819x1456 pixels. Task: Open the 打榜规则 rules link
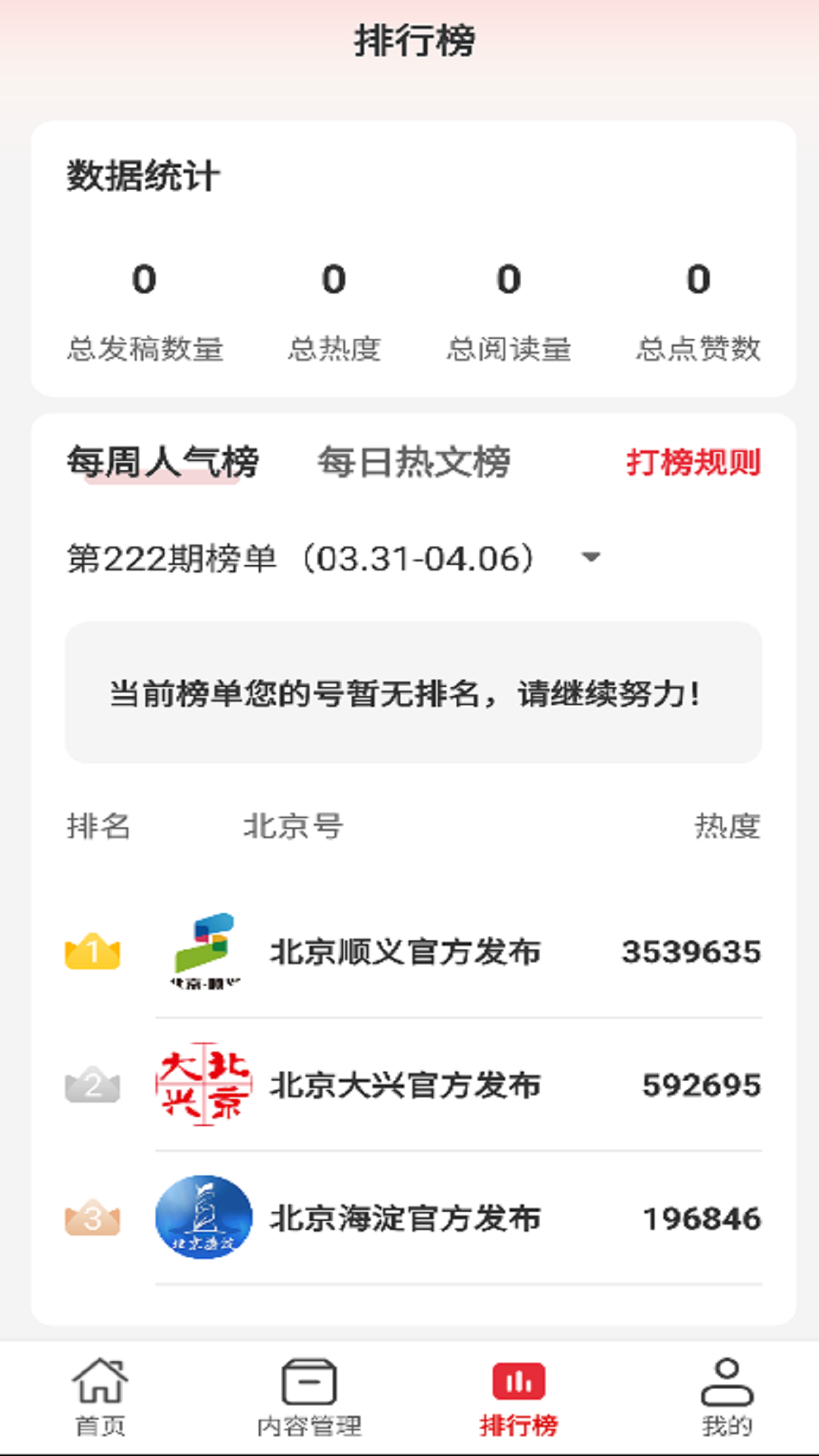[695, 463]
